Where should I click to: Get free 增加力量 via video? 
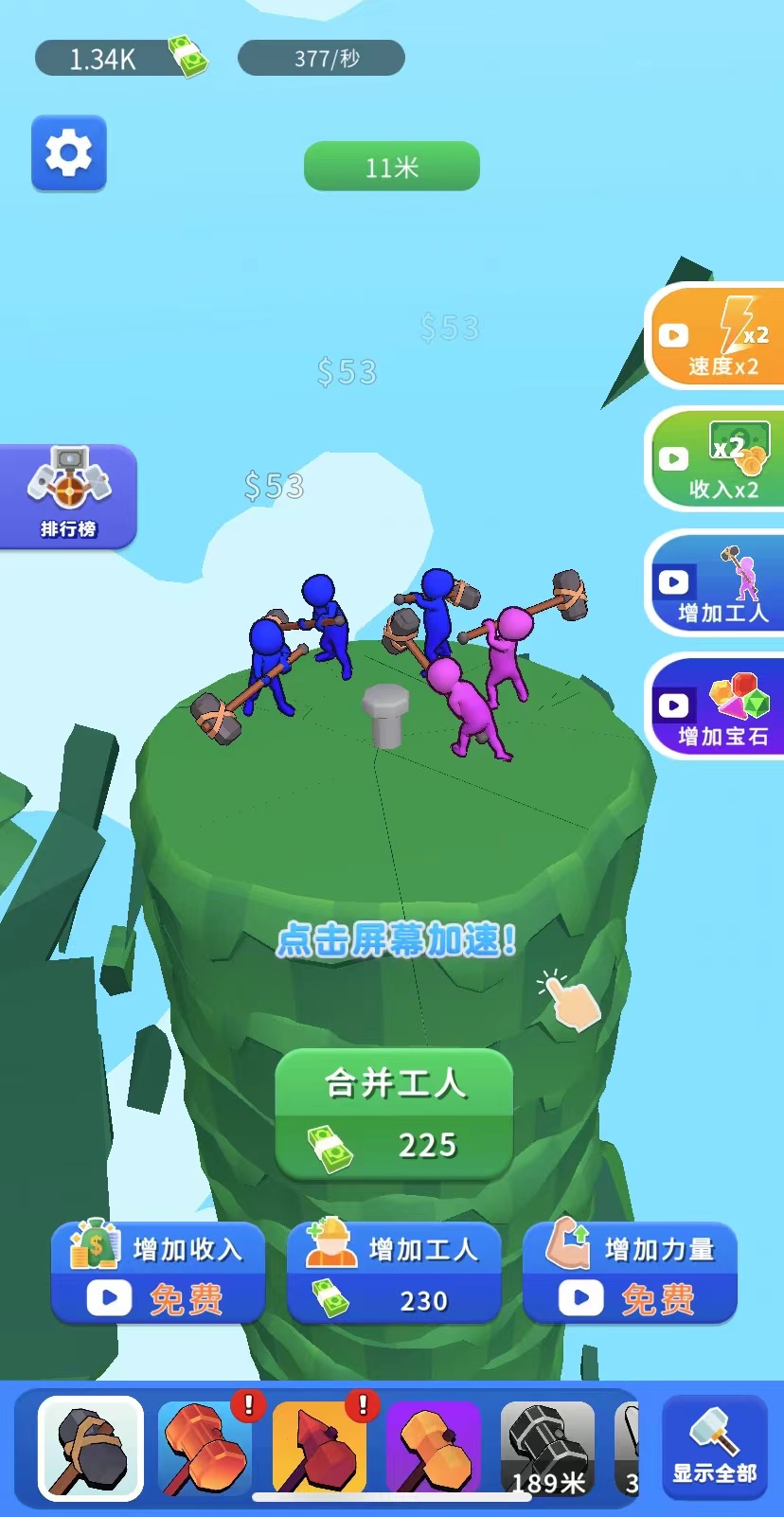[630, 1274]
